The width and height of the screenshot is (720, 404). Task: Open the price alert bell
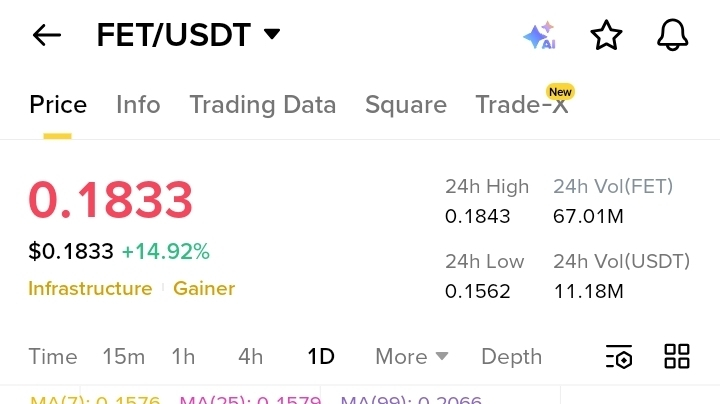(672, 36)
